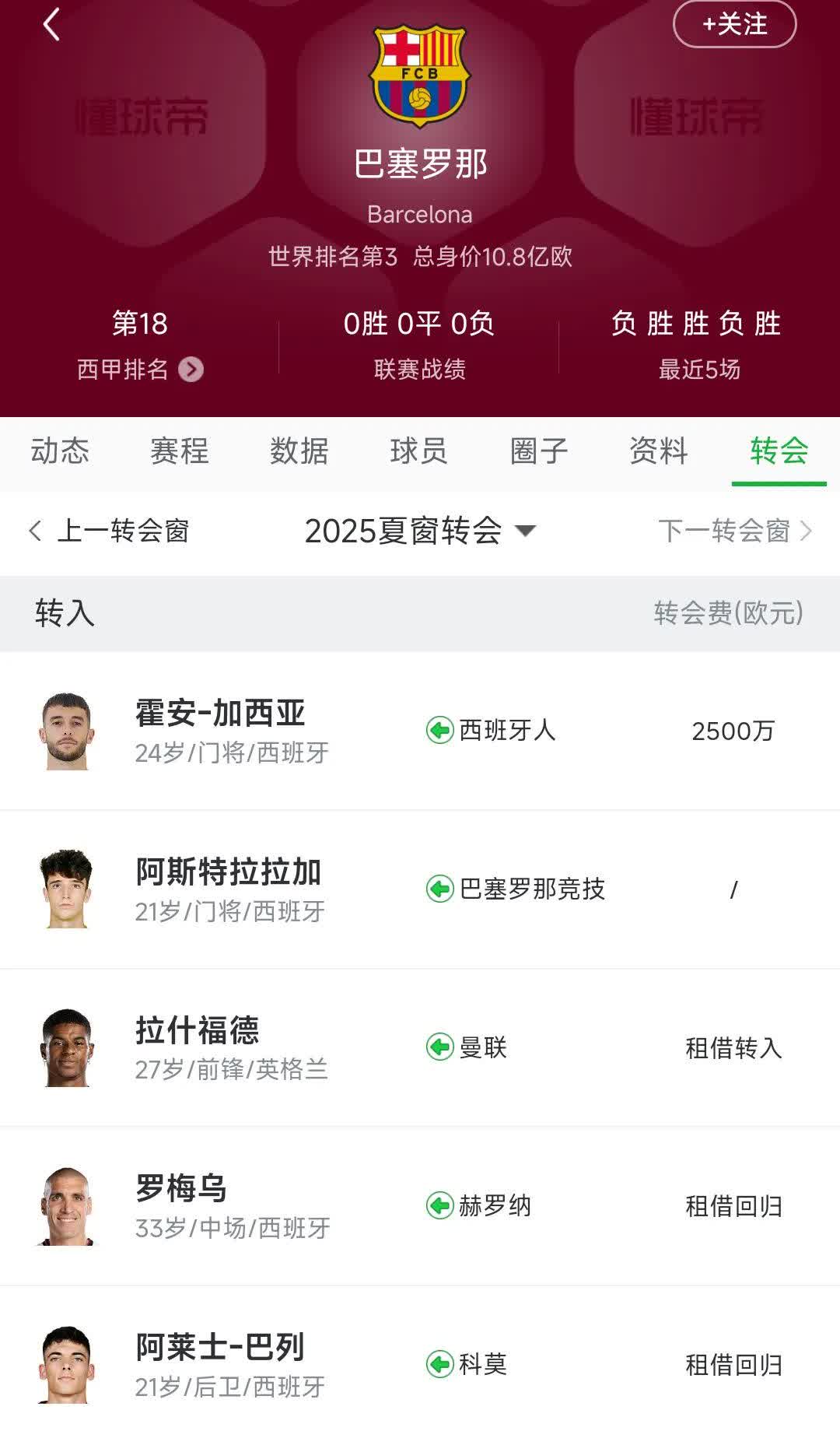Go back using the top-left arrow
This screenshot has width=840, height=1438.
click(51, 25)
